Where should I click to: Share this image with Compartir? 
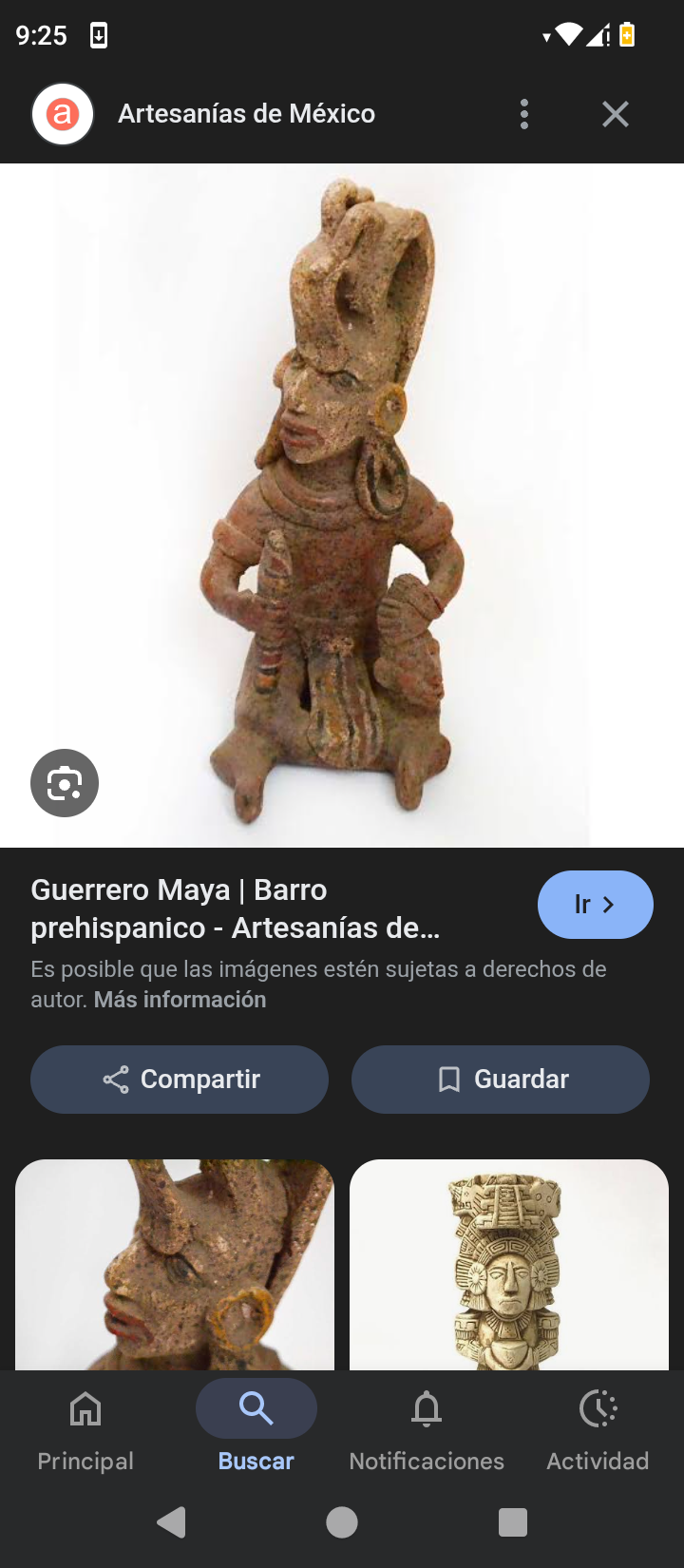pyautogui.click(x=180, y=1080)
